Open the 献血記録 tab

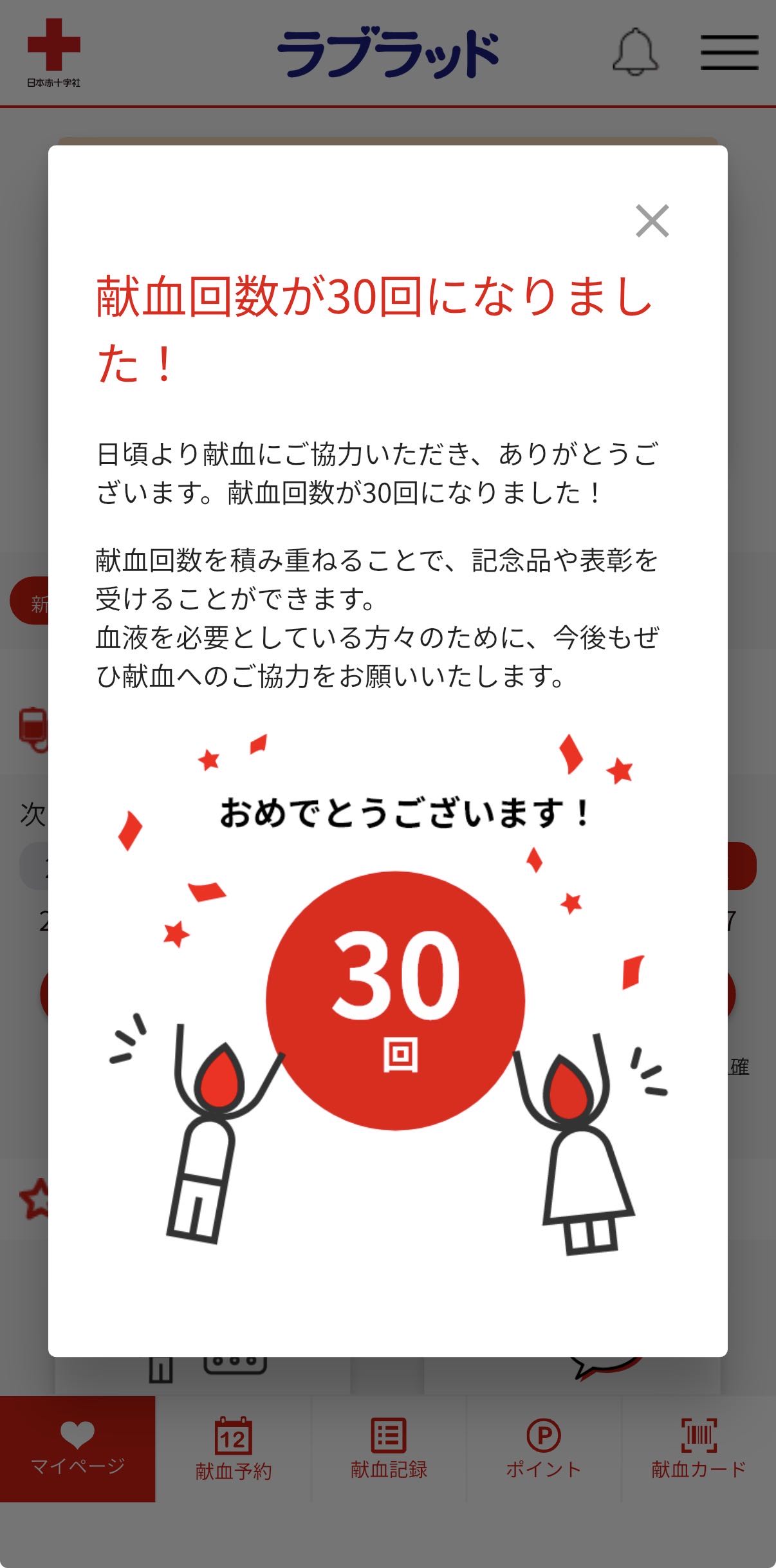(389, 1448)
